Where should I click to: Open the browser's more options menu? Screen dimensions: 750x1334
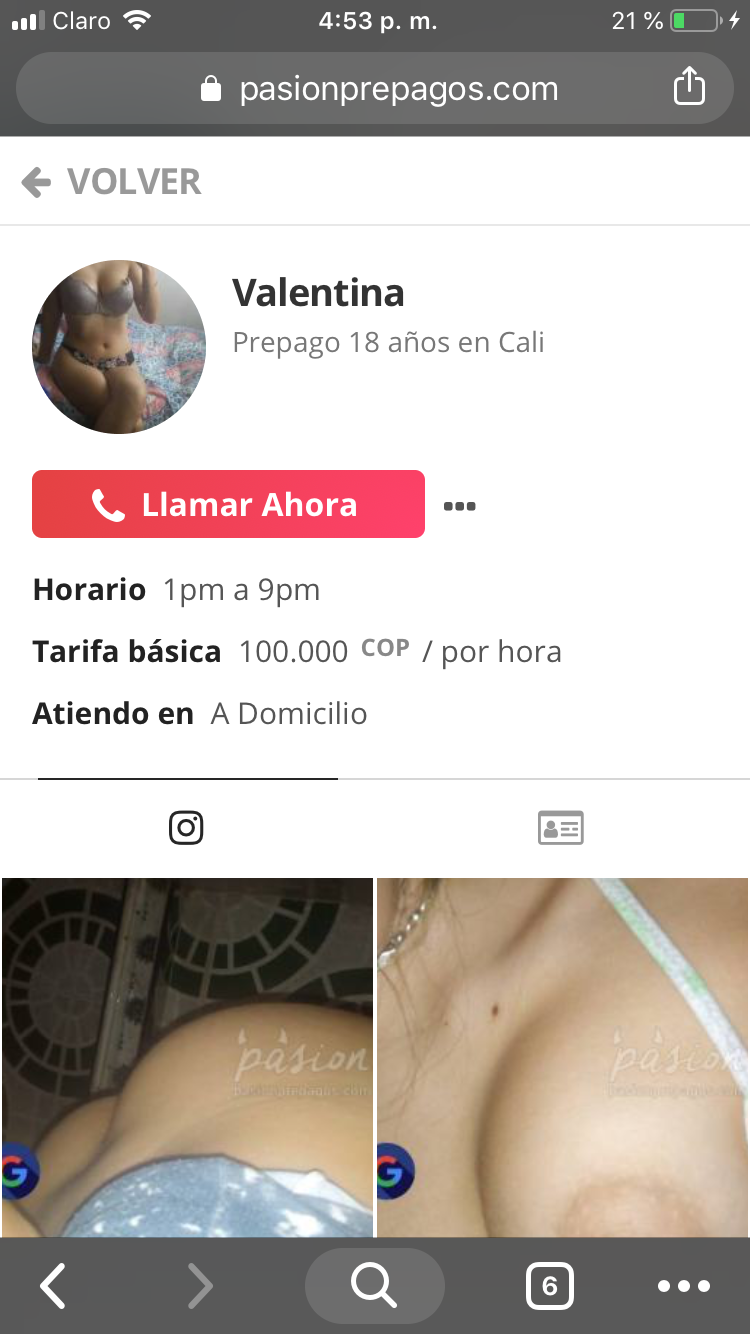(x=684, y=1286)
